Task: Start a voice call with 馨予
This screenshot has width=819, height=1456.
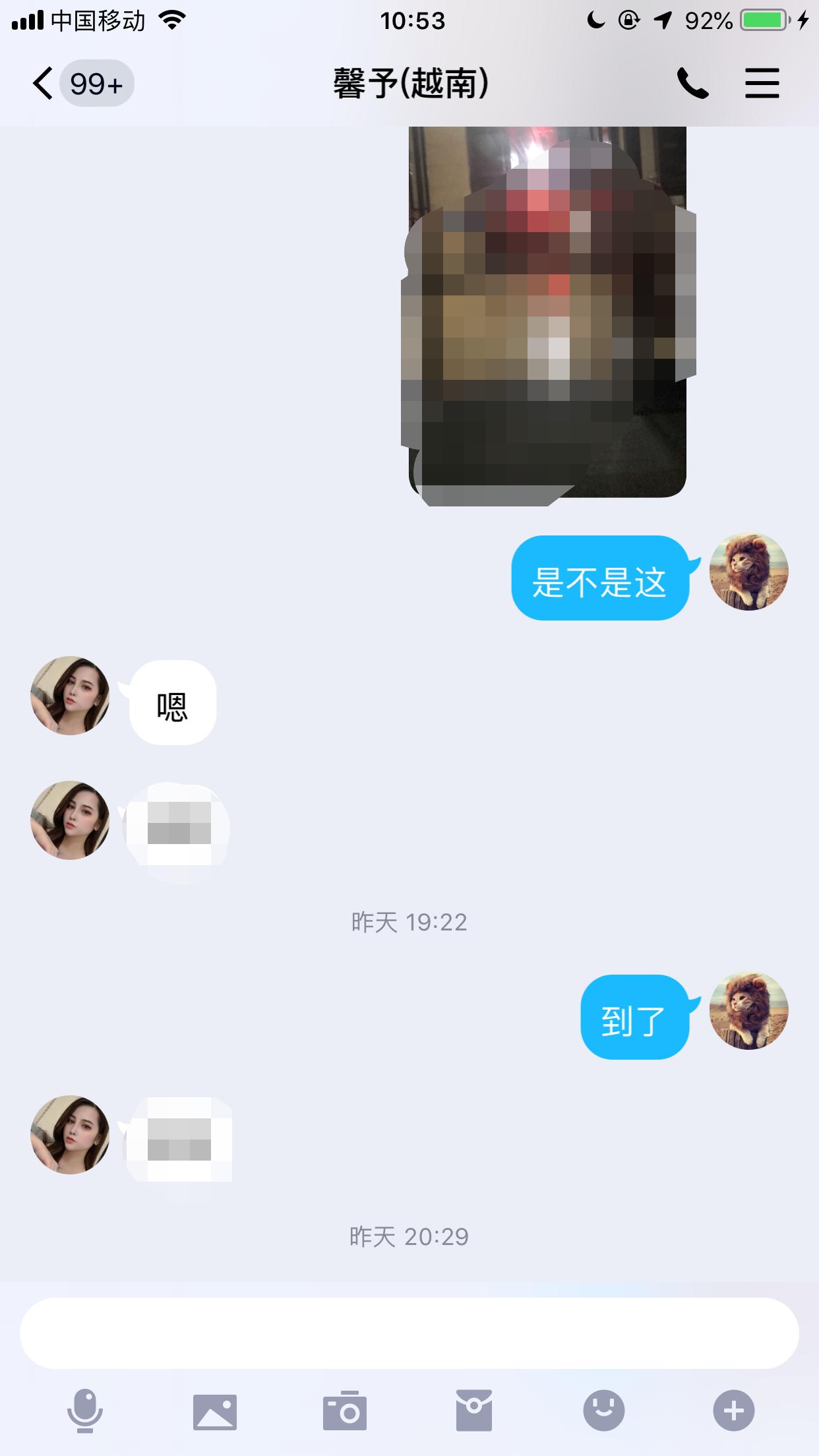Action: coord(692,84)
